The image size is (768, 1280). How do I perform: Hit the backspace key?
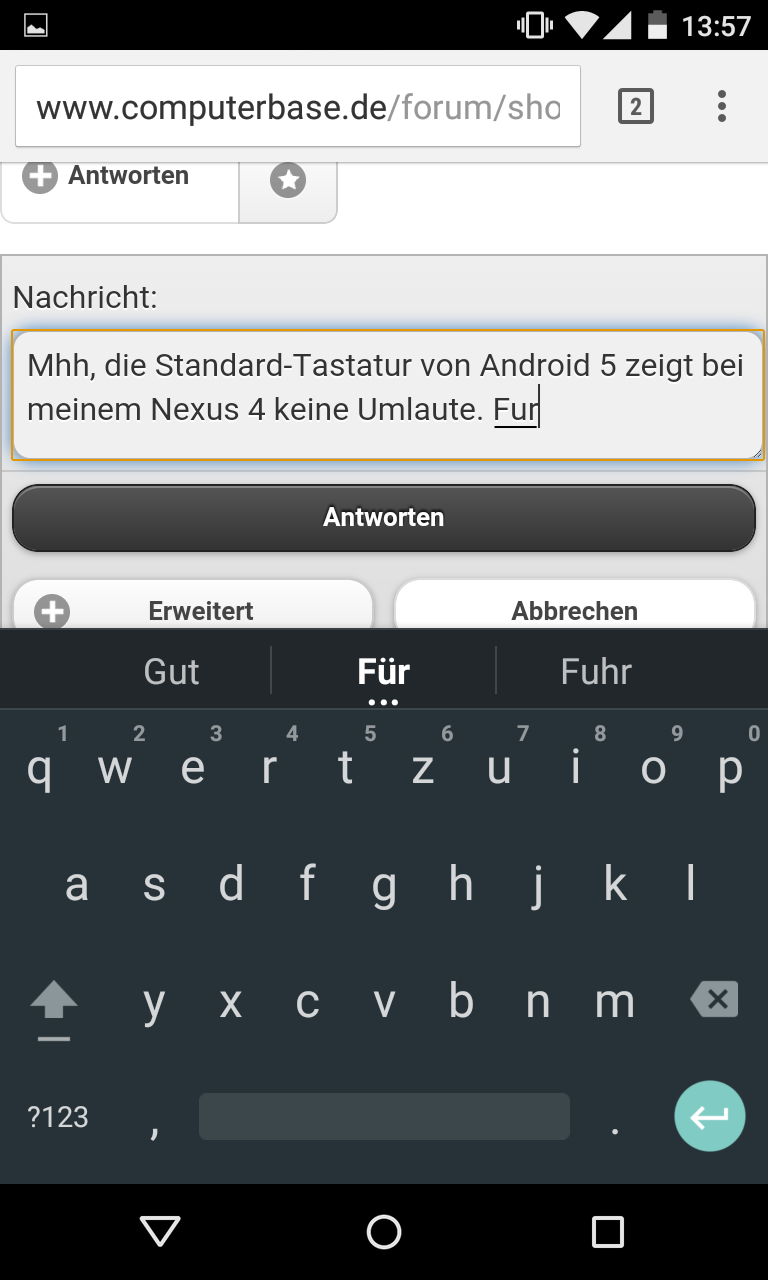coord(714,999)
